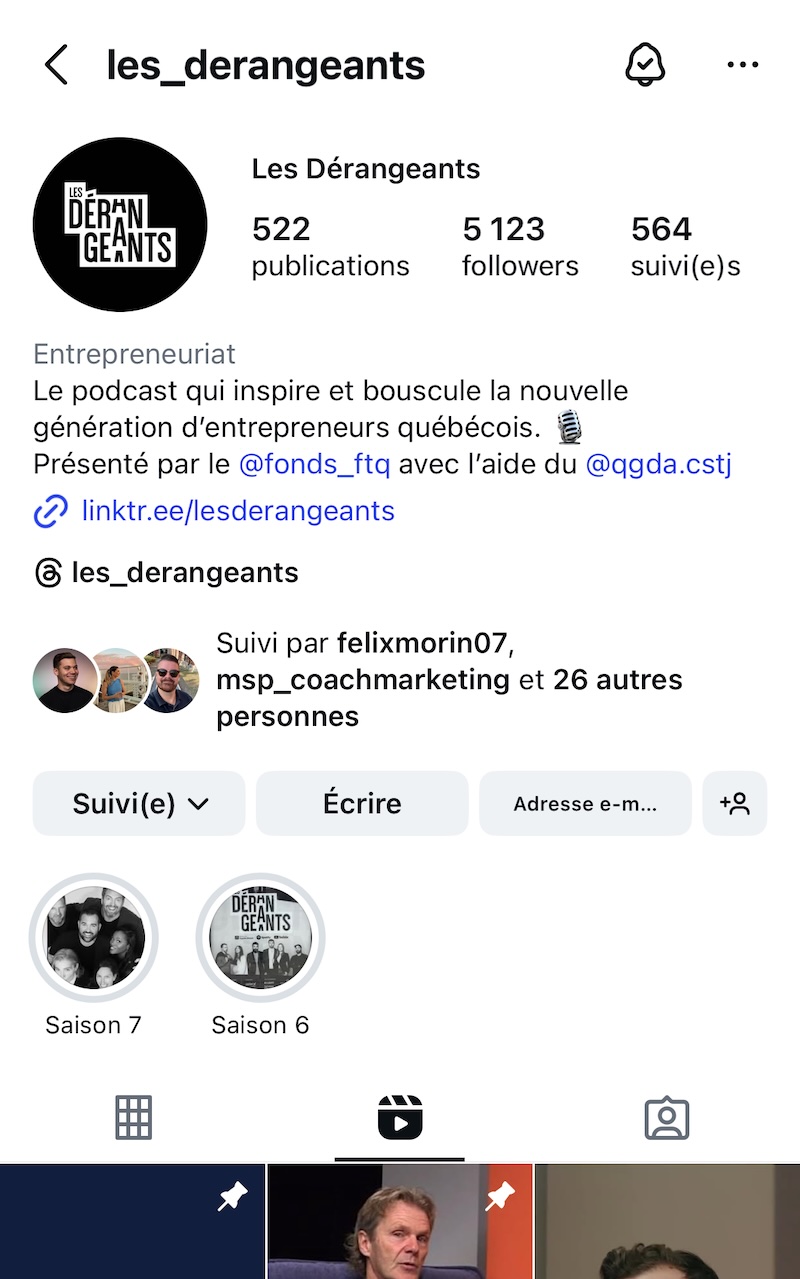
Task: Open the @fonds_ftq mention
Action: pos(314,465)
